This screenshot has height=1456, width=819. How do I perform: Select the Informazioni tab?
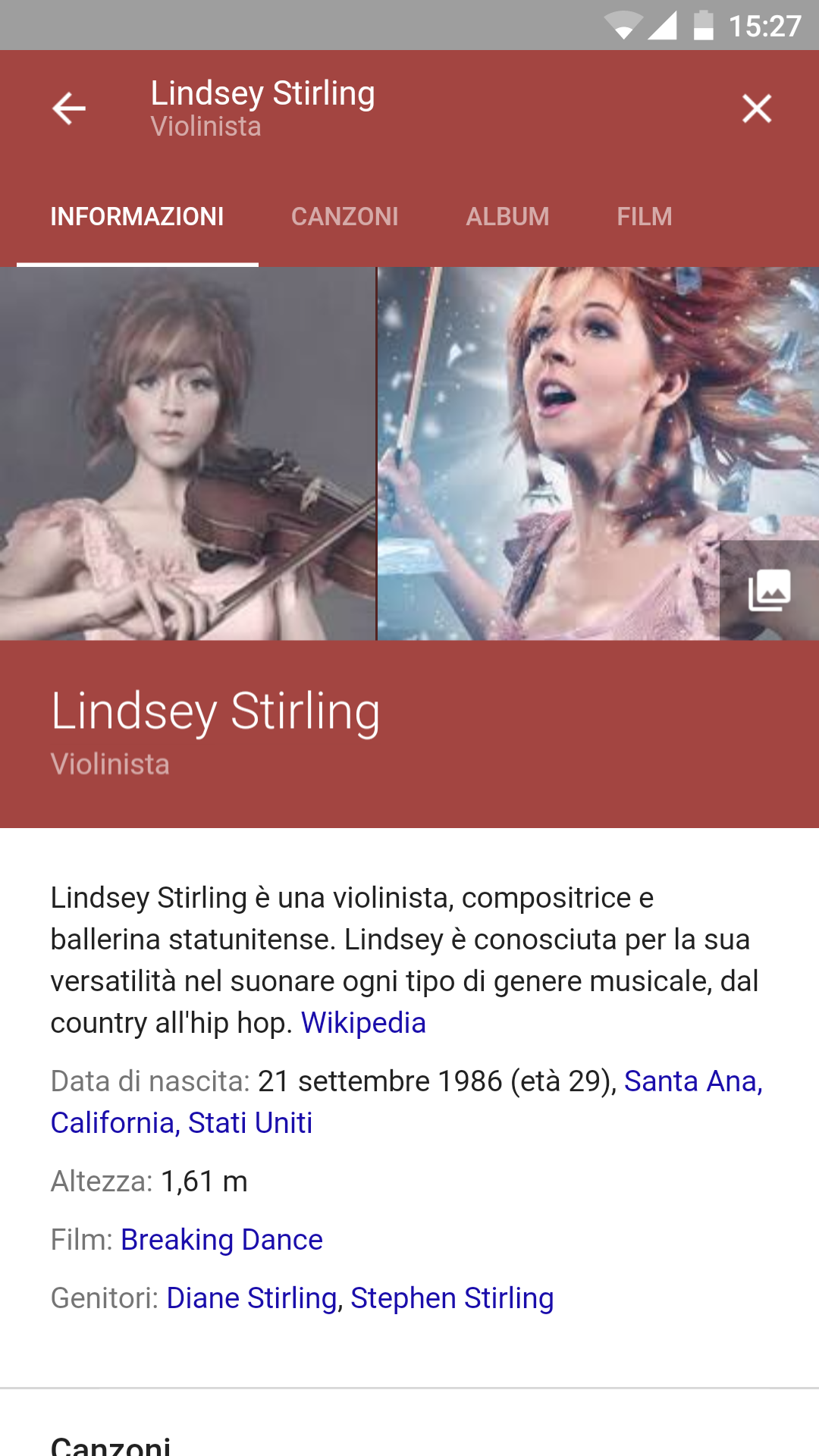[137, 217]
